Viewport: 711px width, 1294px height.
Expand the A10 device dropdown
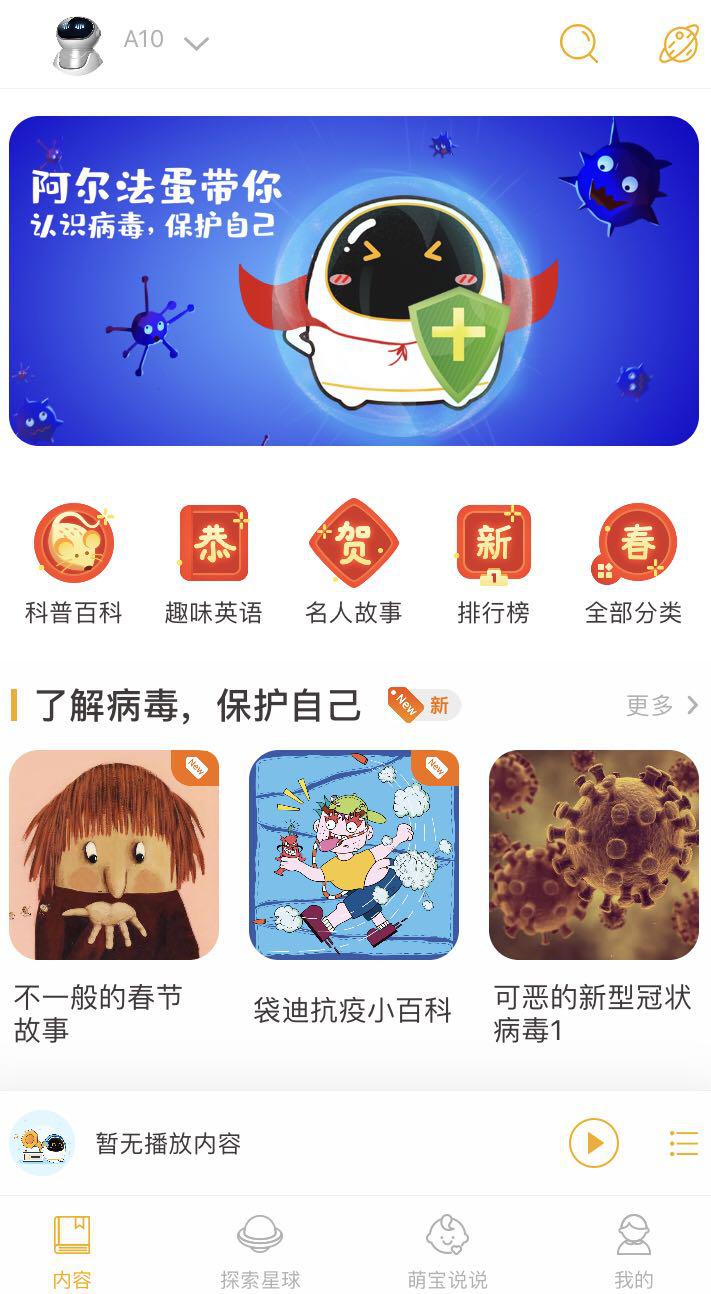[196, 44]
